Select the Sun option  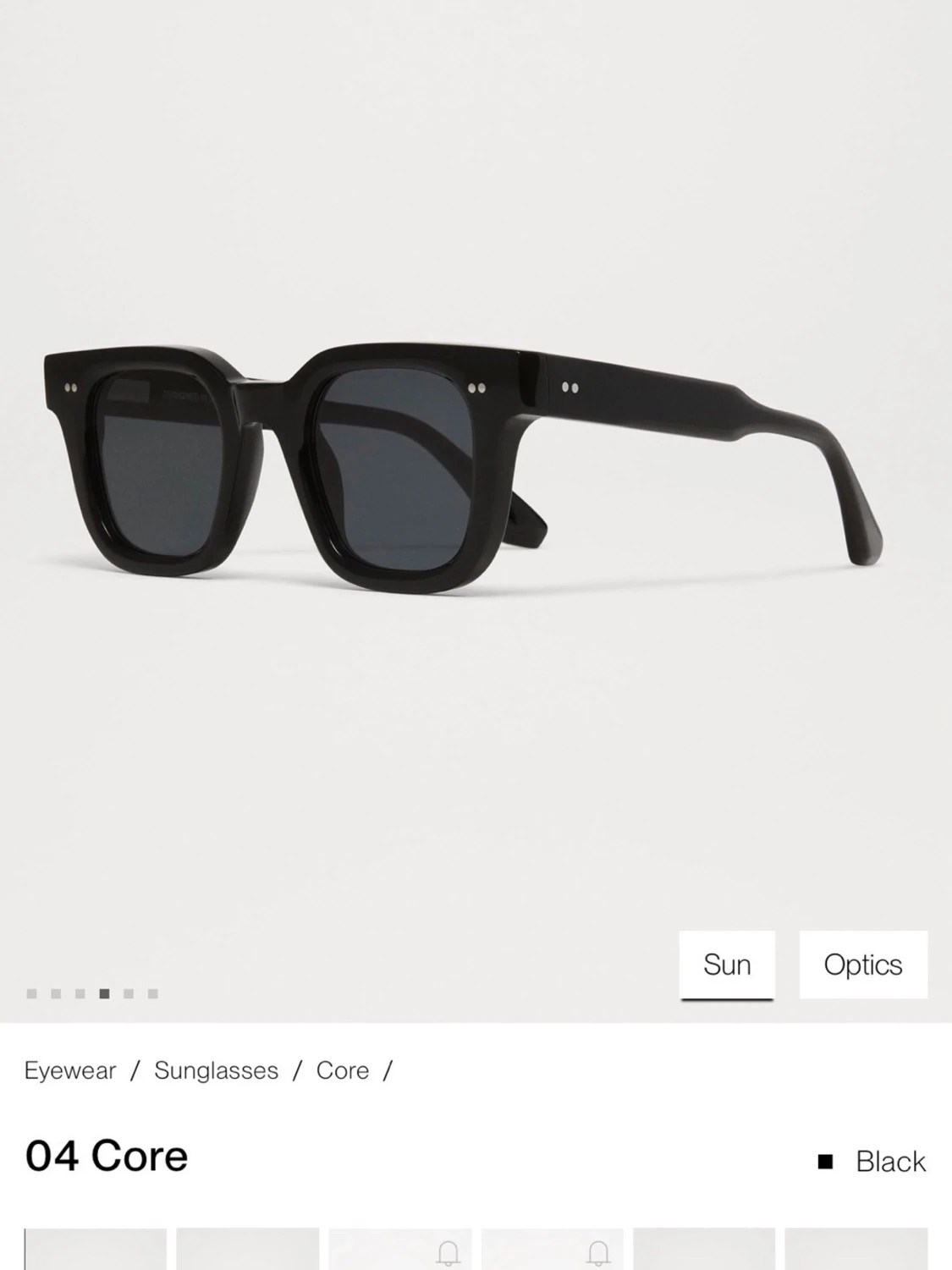[726, 965]
